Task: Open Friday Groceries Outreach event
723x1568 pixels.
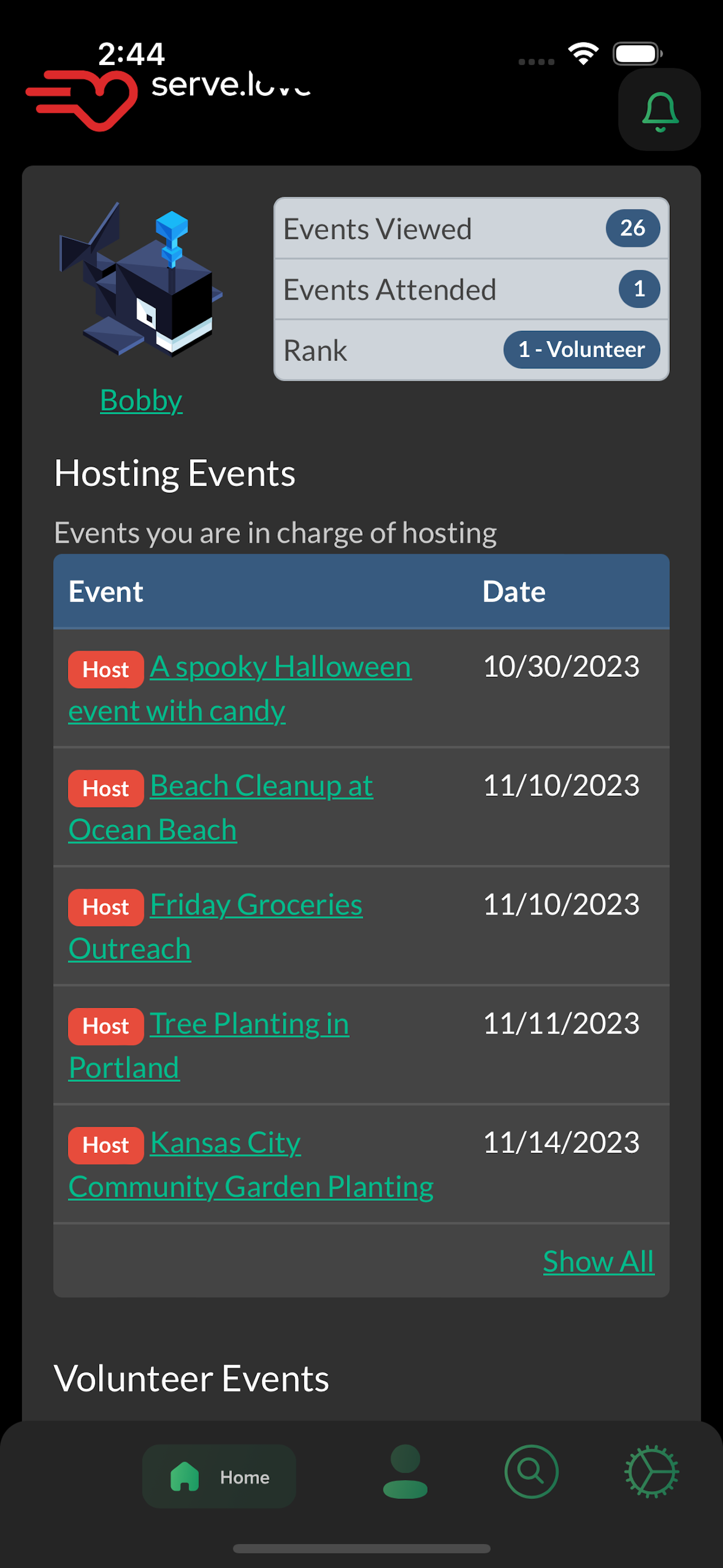Action: click(x=215, y=926)
